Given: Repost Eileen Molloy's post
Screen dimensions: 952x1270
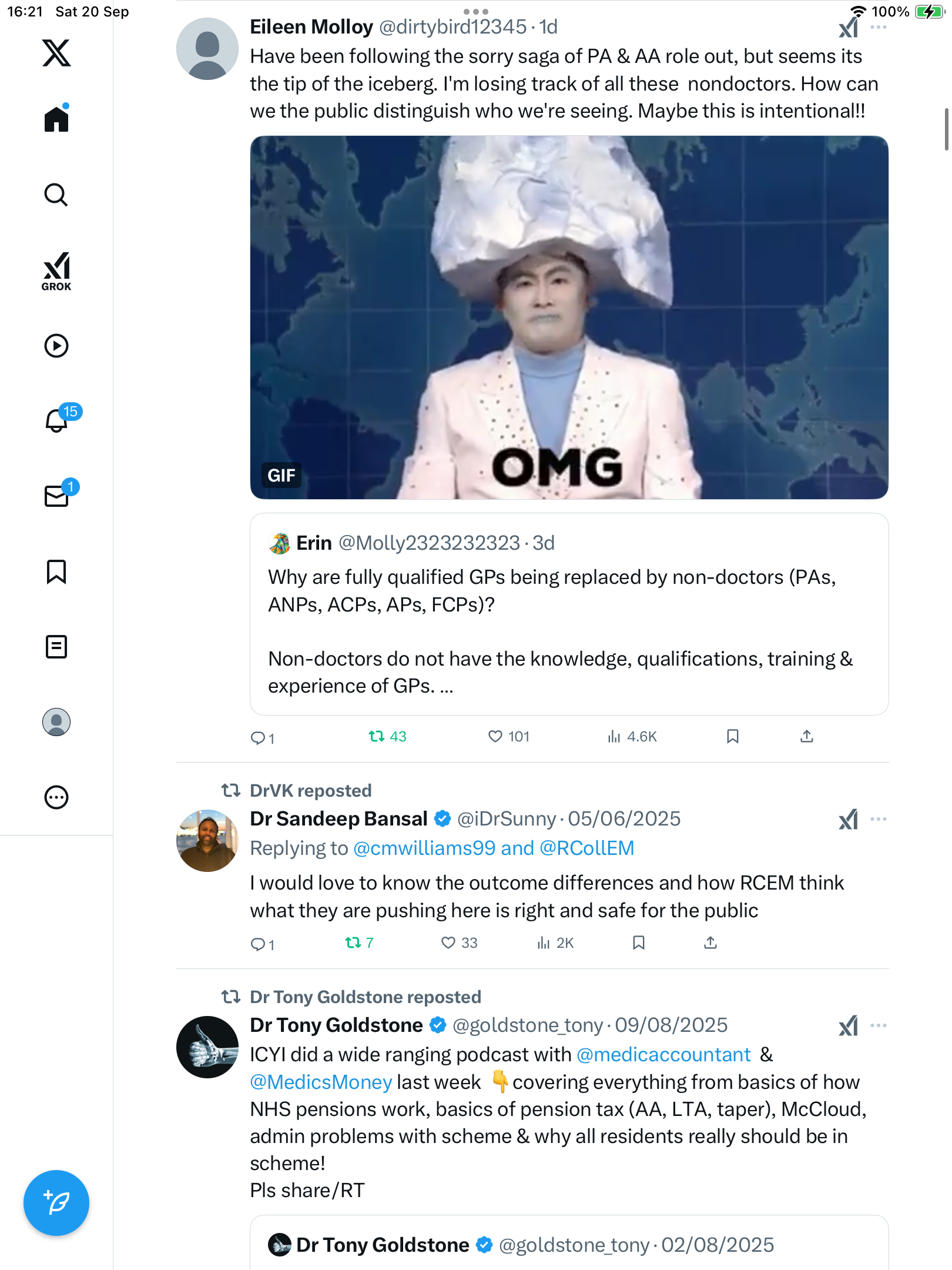Looking at the screenshot, I should pyautogui.click(x=376, y=736).
